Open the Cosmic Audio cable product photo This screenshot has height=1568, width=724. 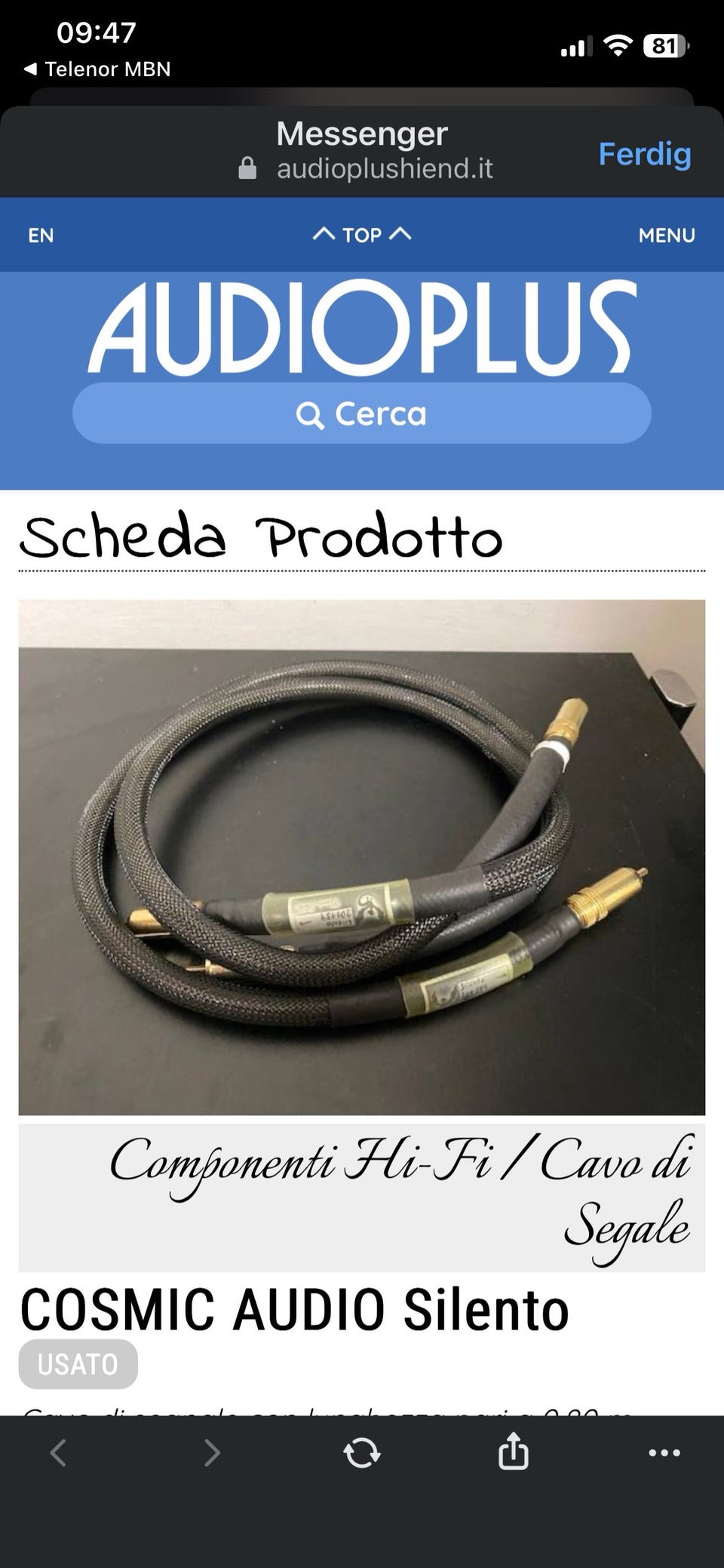[362, 857]
